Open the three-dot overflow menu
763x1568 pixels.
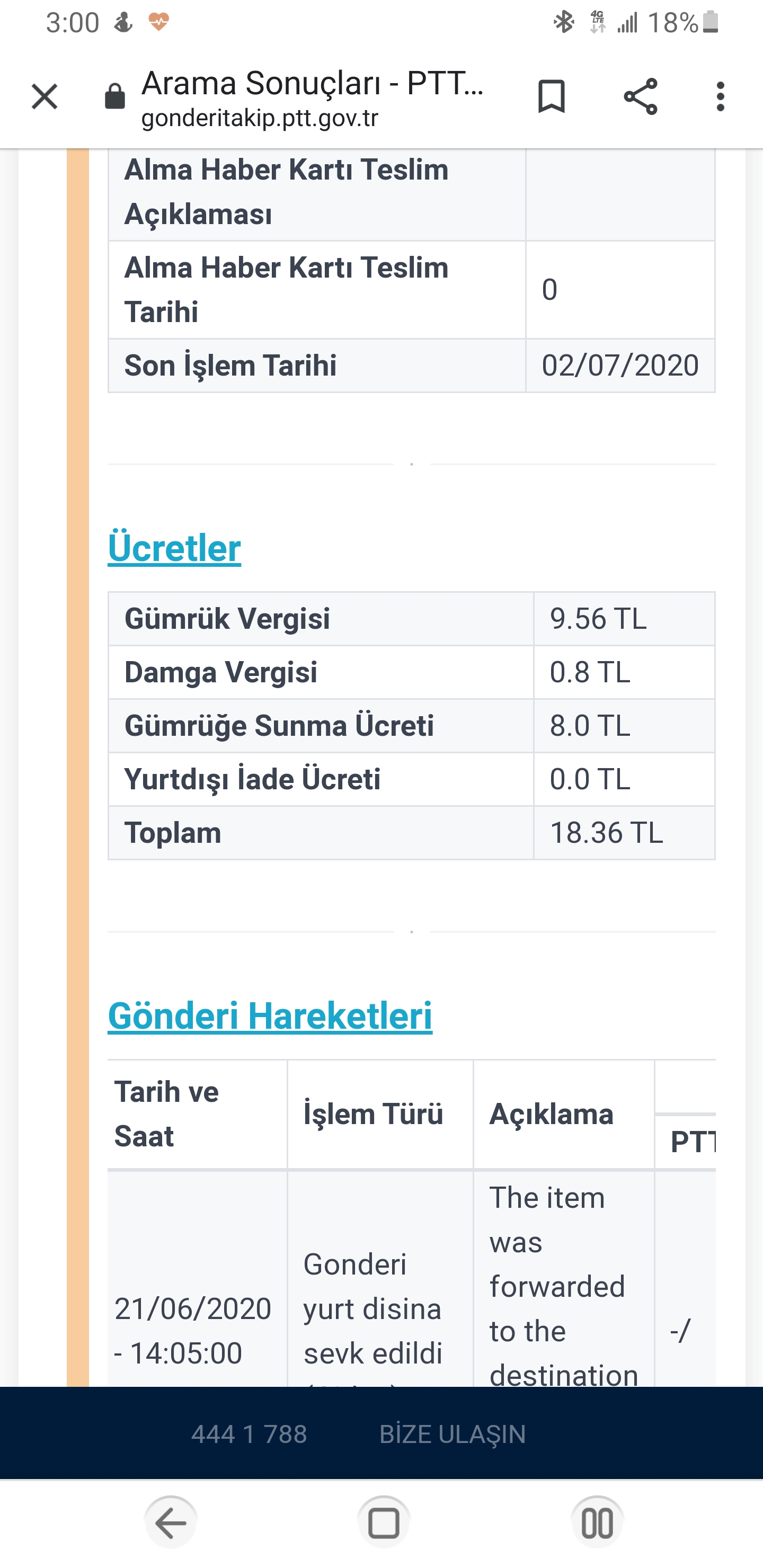click(x=721, y=96)
